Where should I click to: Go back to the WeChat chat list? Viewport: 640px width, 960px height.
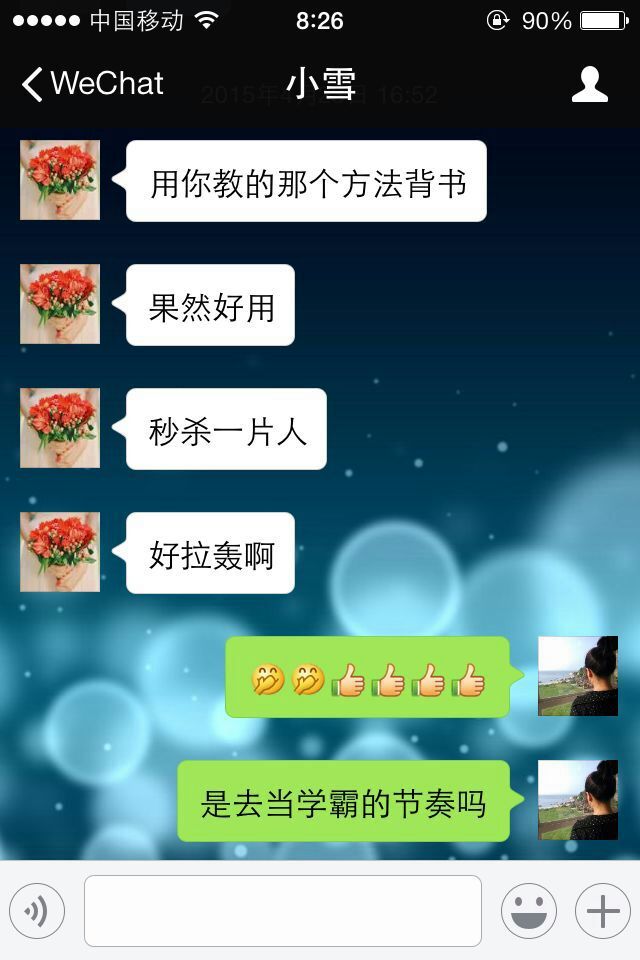pos(90,84)
